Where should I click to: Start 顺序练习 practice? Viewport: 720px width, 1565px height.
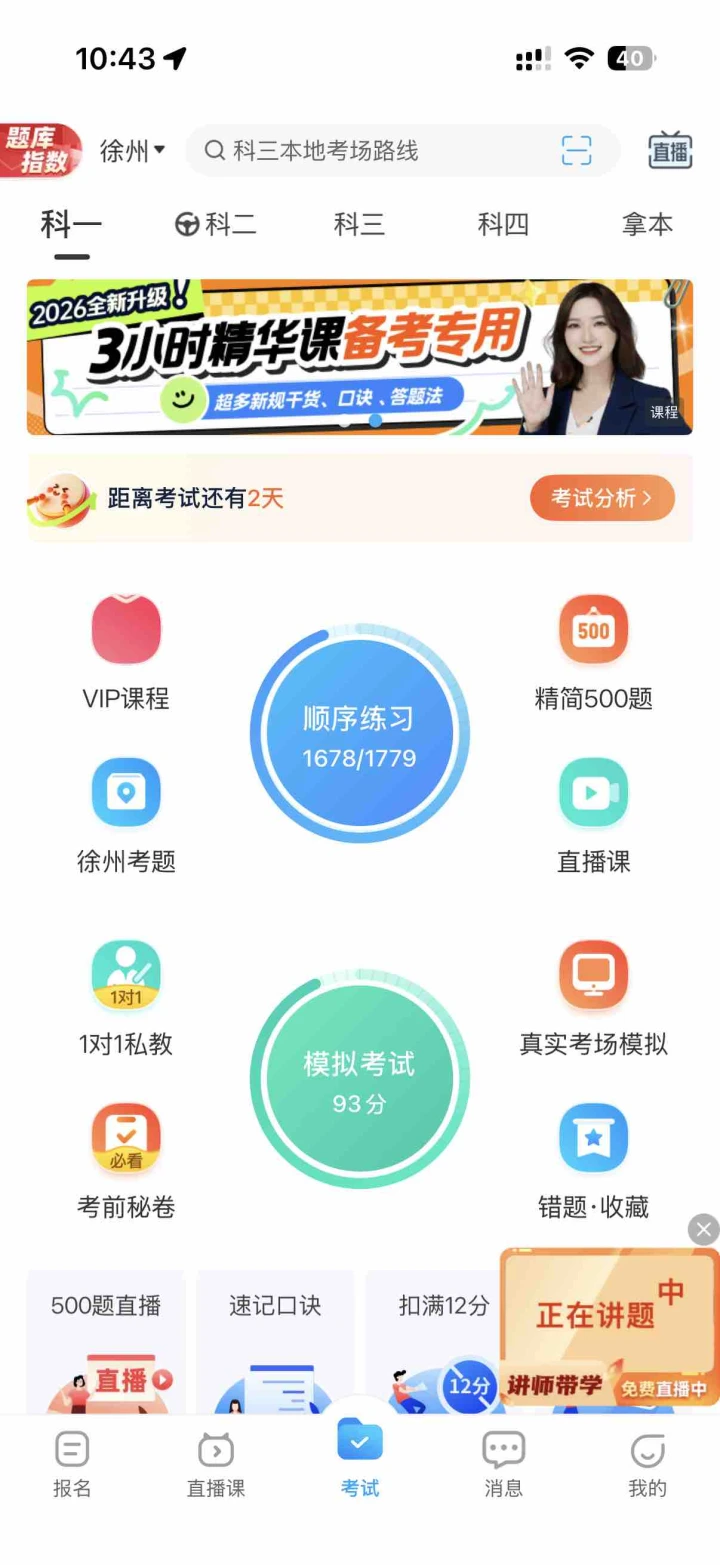click(359, 736)
